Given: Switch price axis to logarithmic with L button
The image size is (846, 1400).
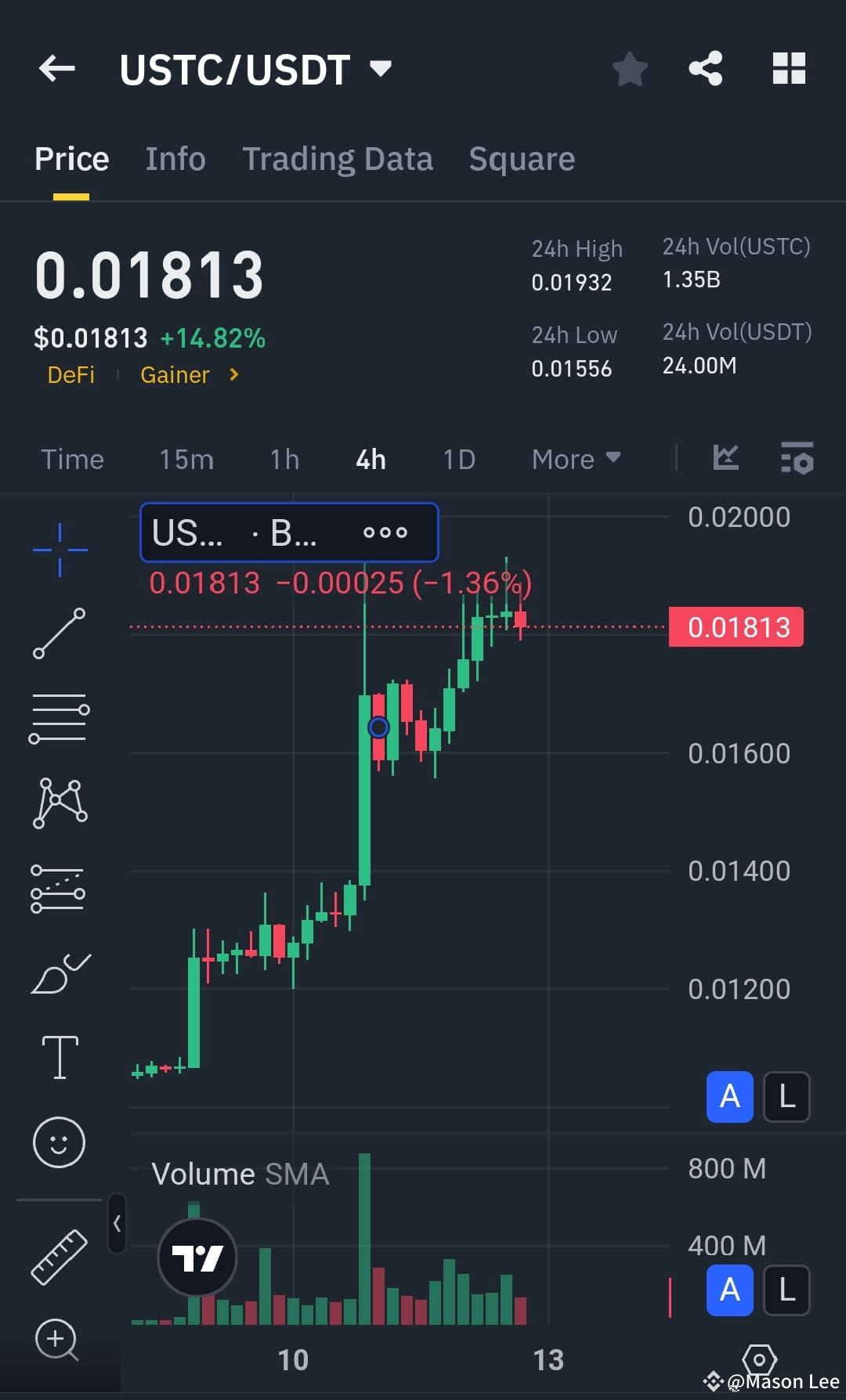Looking at the screenshot, I should point(786,1097).
